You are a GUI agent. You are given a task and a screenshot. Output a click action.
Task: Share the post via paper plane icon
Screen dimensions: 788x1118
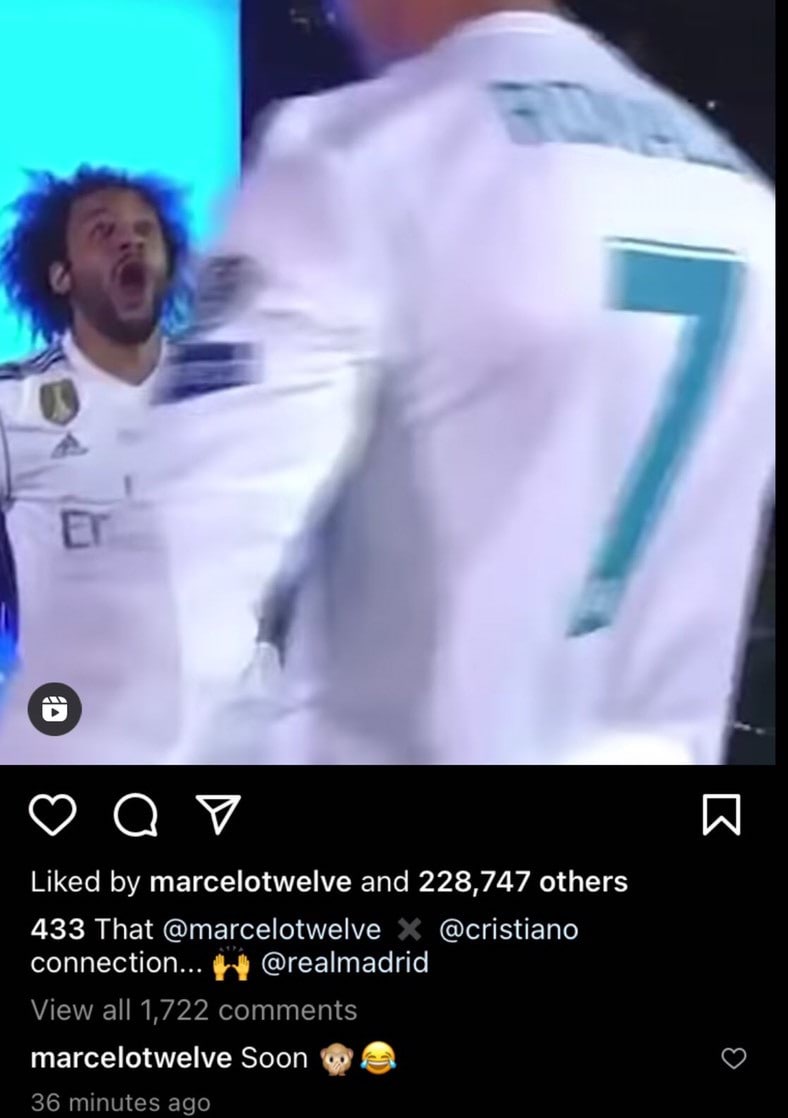point(210,817)
